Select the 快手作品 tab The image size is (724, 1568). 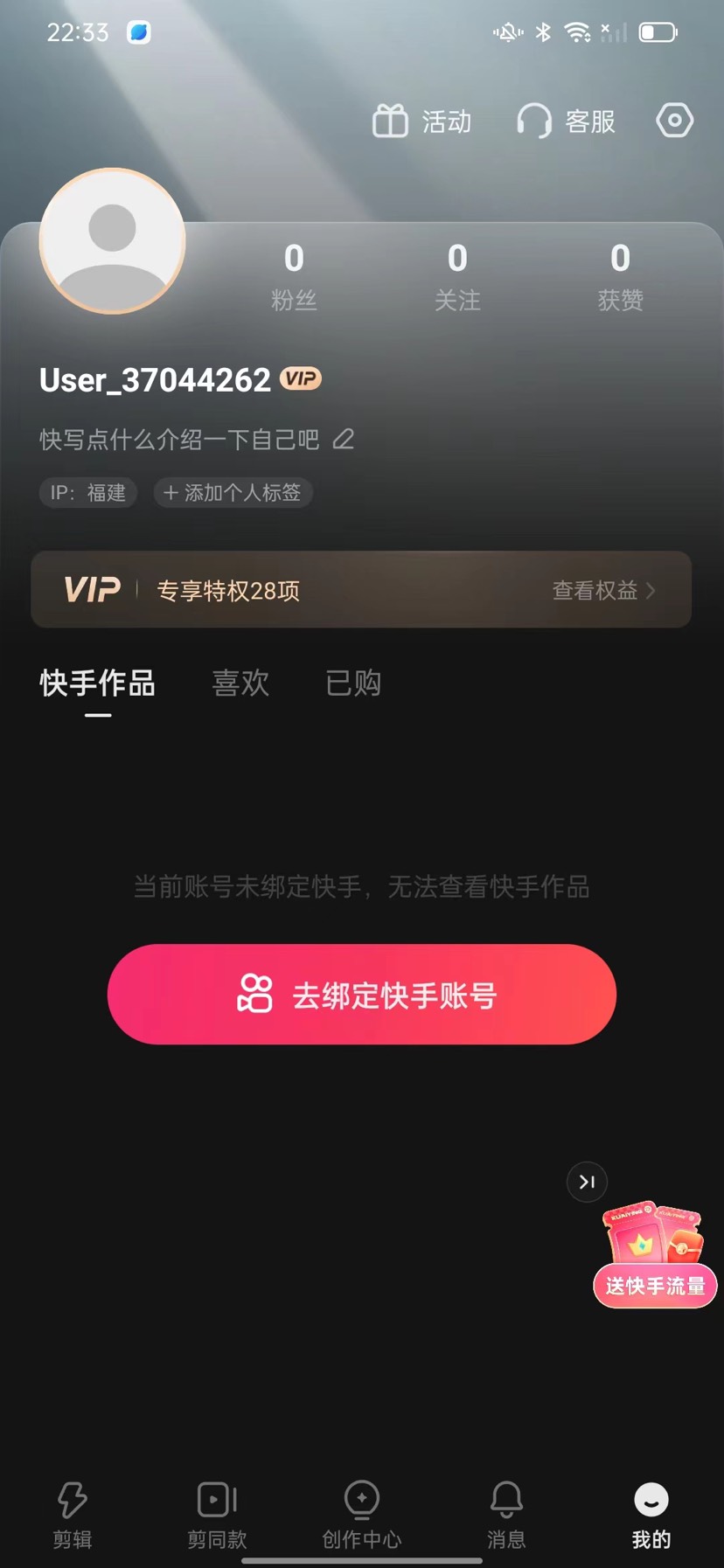pos(98,683)
